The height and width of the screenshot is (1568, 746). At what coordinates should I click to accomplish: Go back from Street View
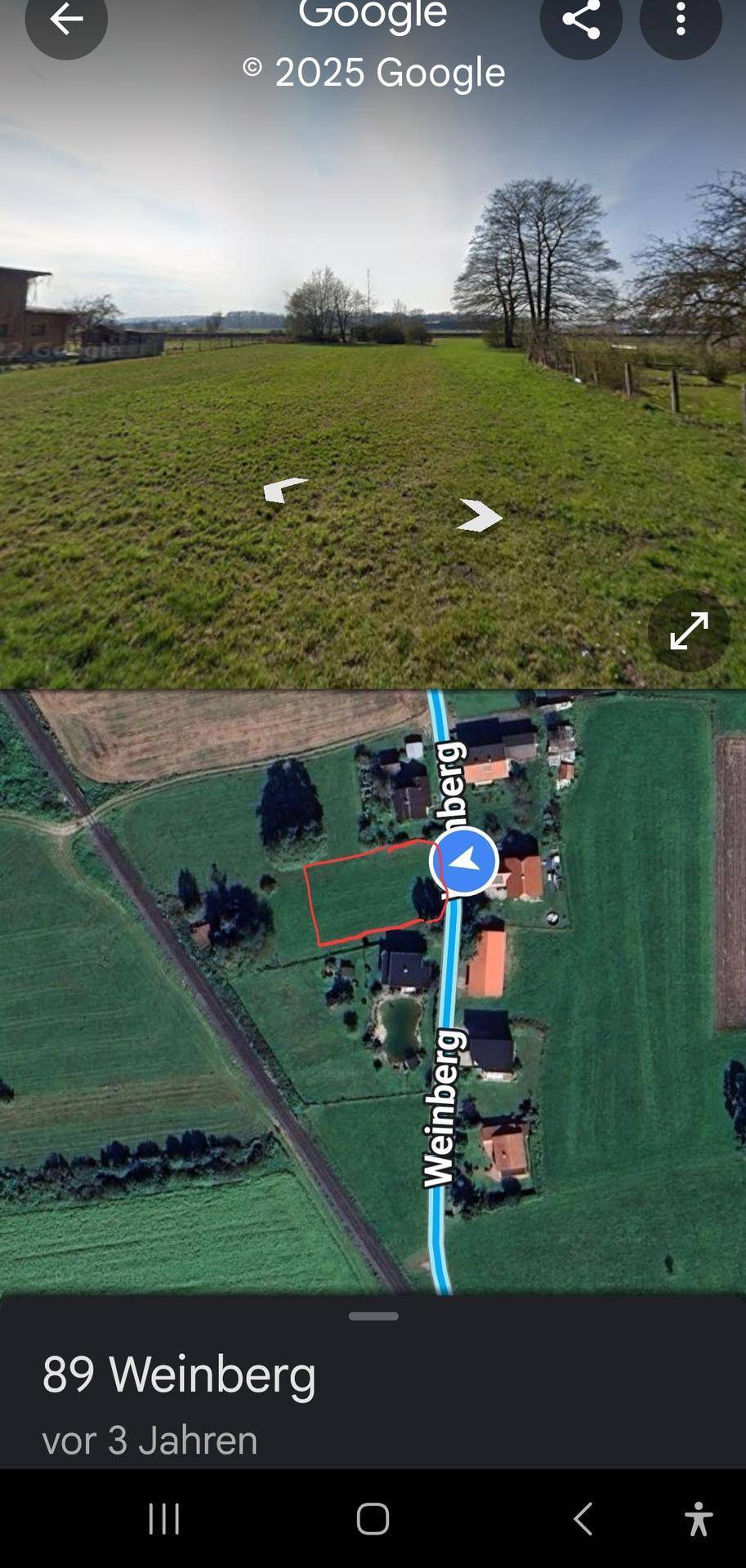pos(65,20)
